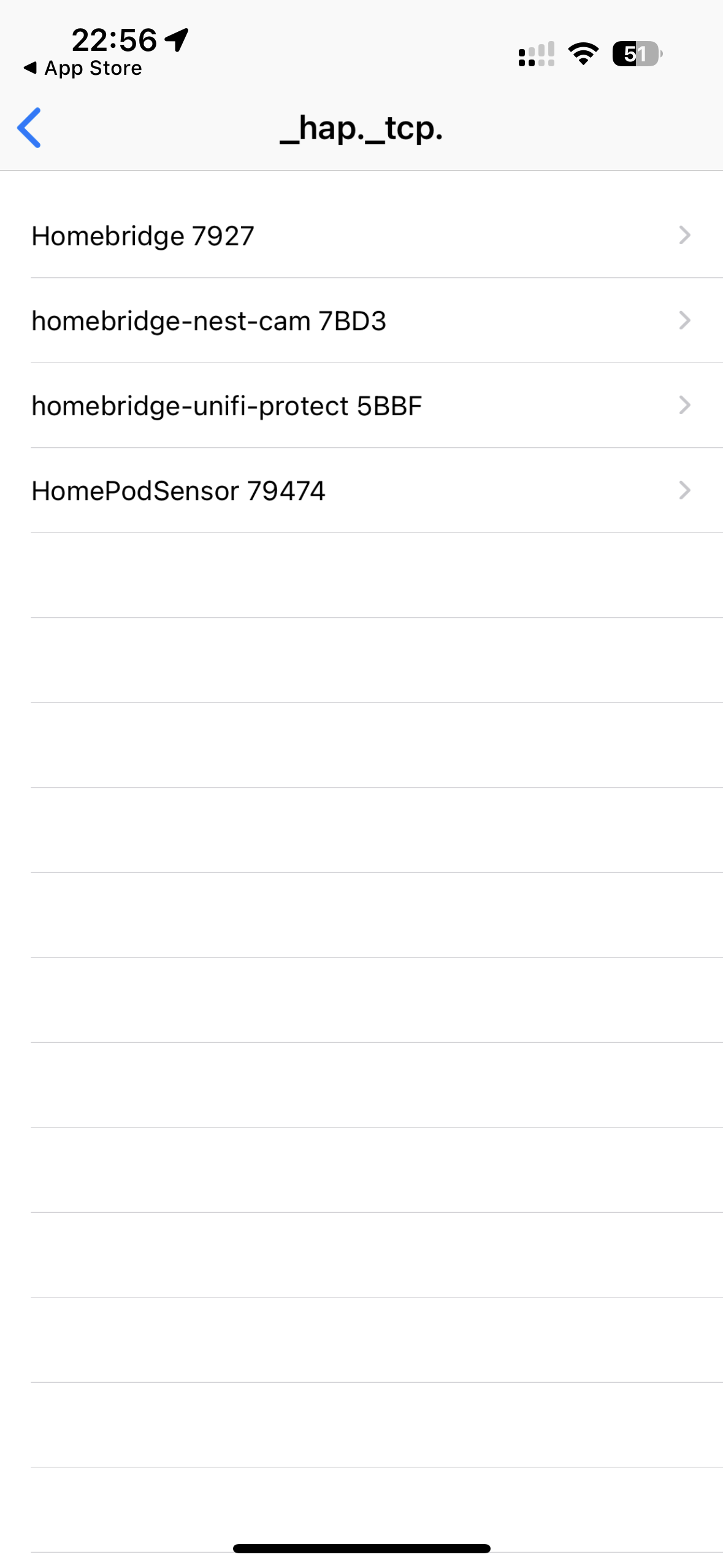Tap the cellular signal strength icon
This screenshot has width=723, height=1568.
(x=535, y=54)
